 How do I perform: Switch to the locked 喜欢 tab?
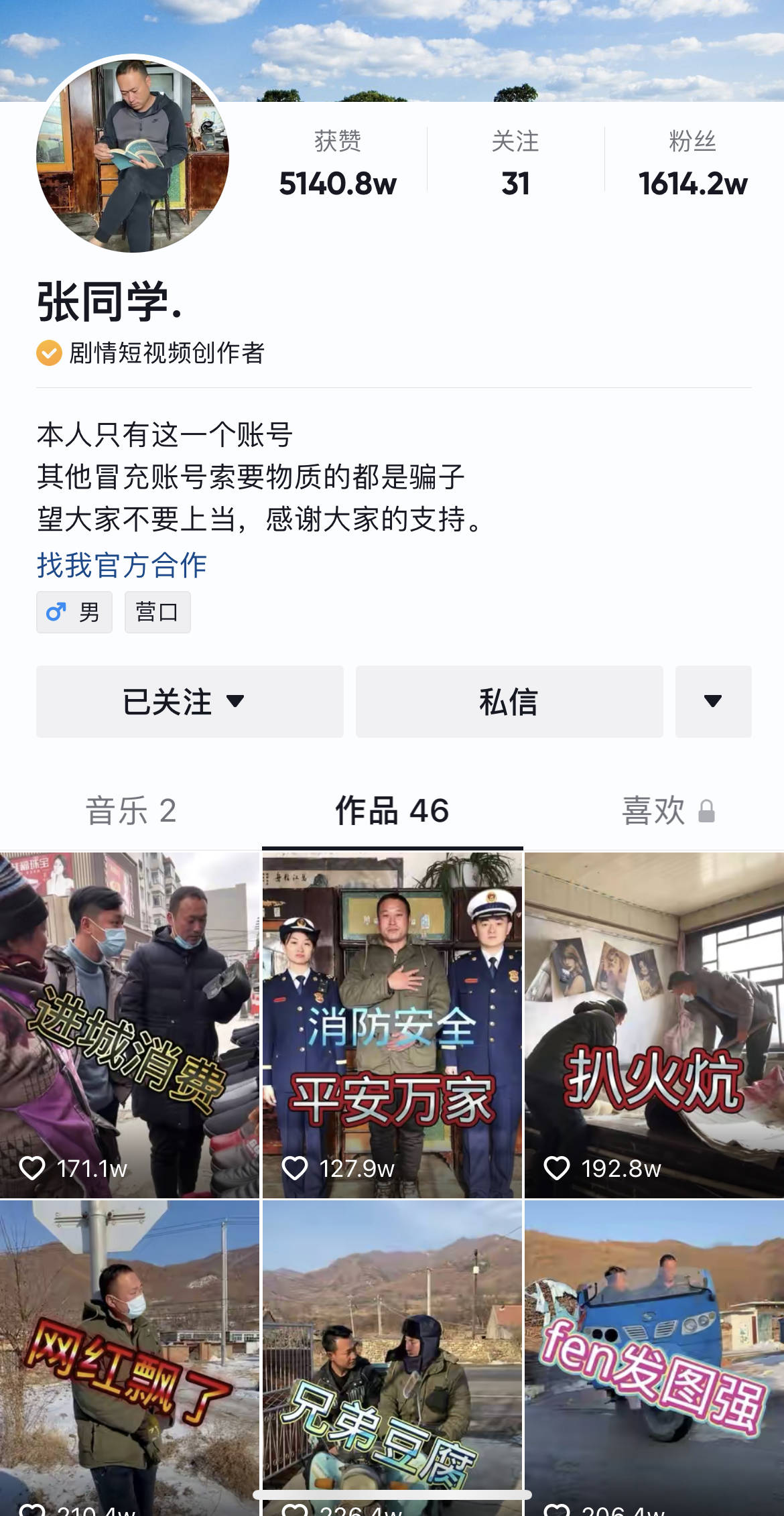667,811
